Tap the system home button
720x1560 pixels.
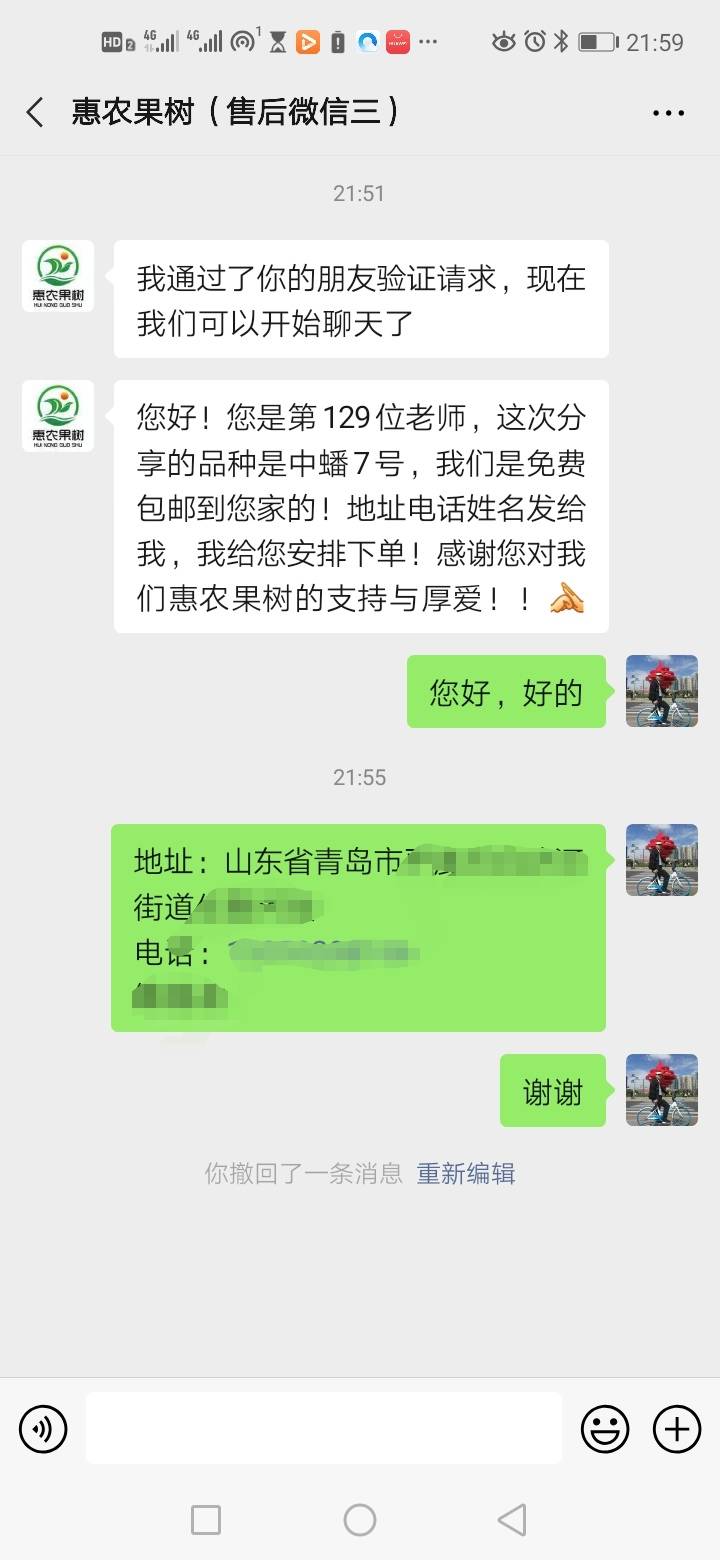click(x=360, y=1520)
